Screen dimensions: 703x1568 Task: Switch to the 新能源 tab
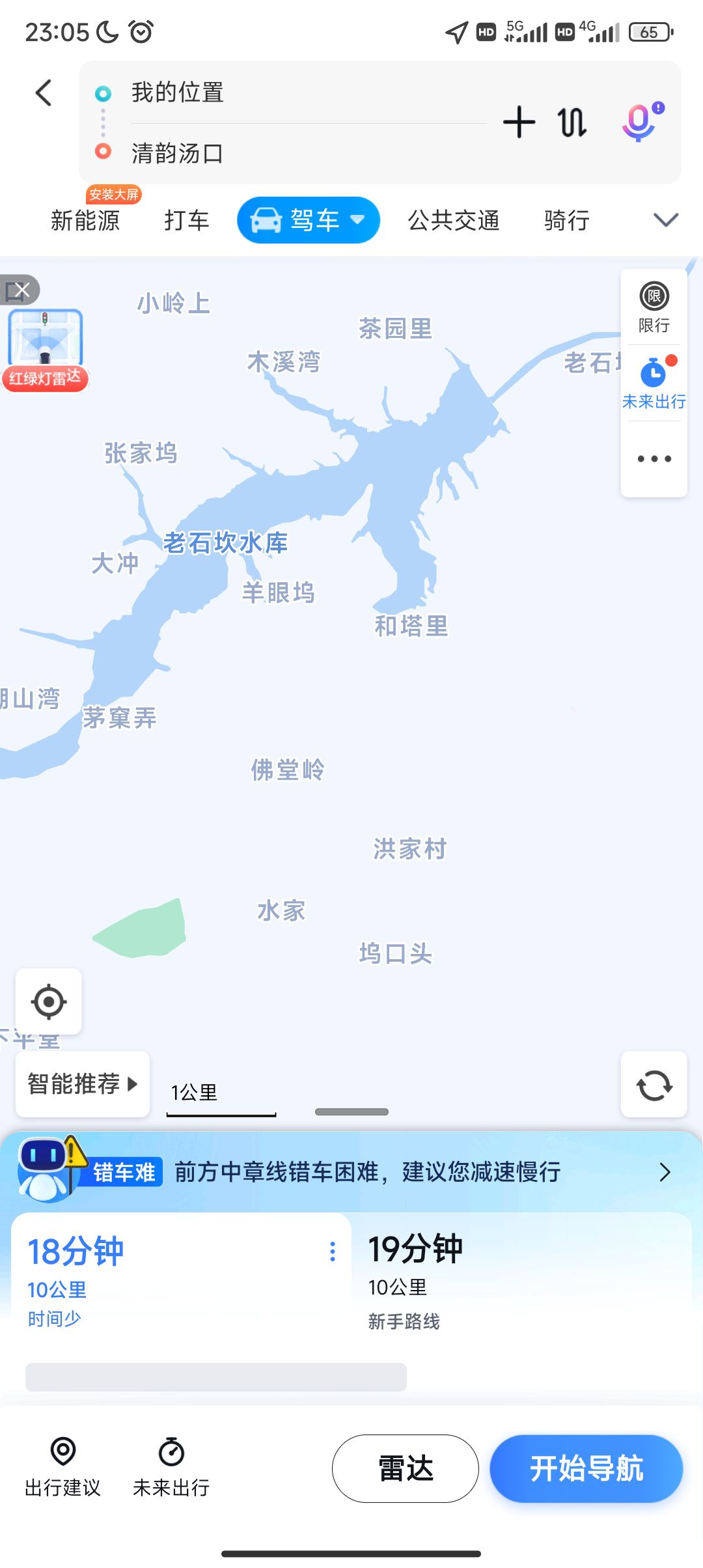(85, 221)
